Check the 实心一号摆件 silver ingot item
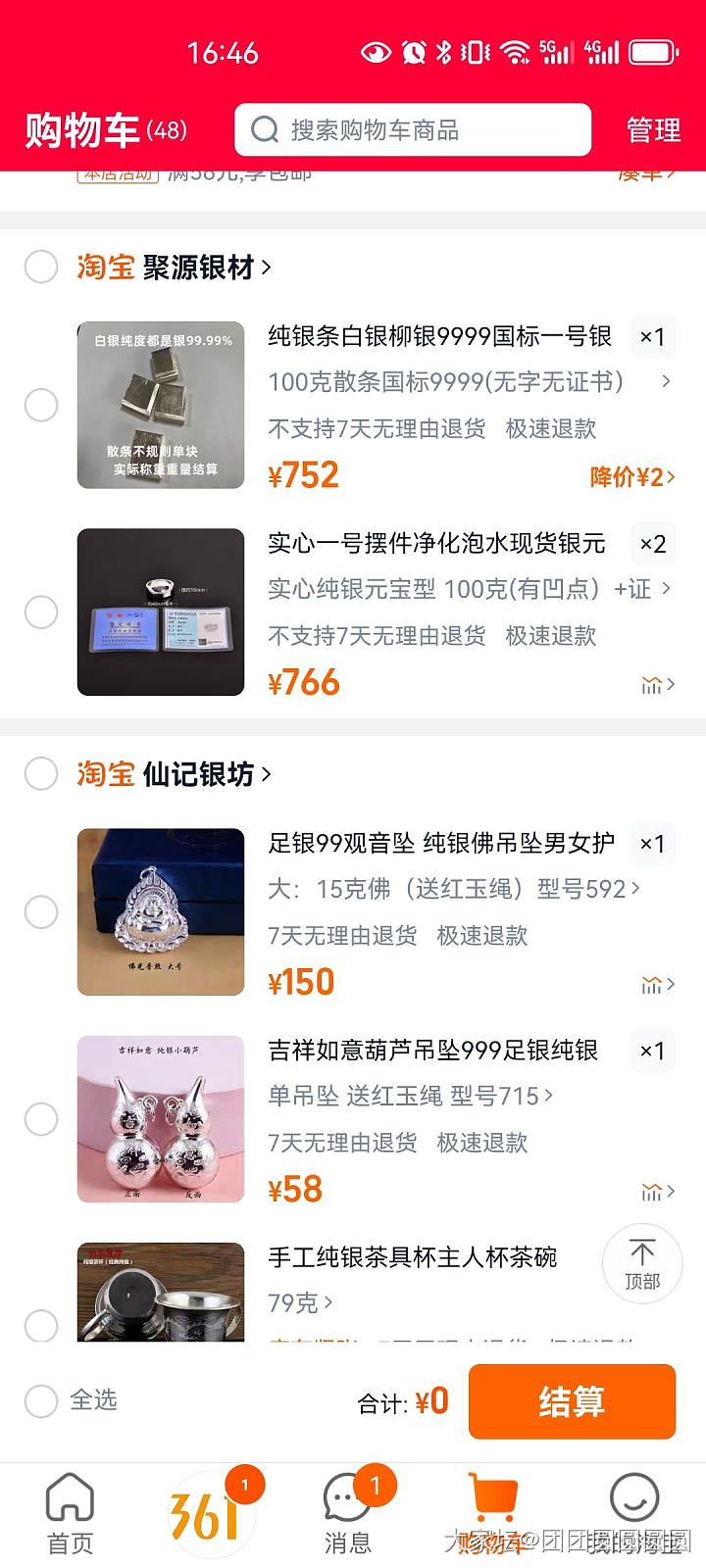 (x=41, y=612)
